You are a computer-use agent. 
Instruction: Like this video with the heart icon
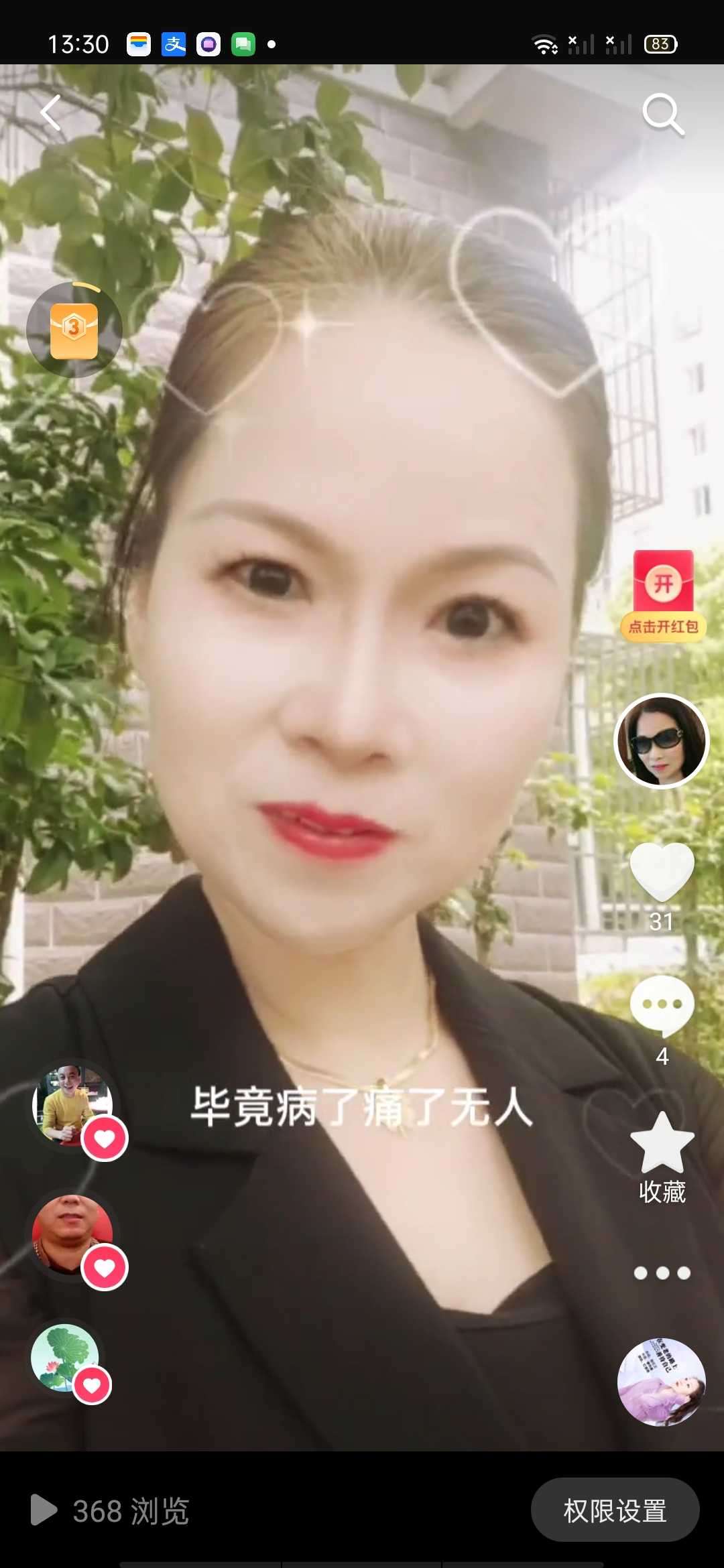pos(662,872)
